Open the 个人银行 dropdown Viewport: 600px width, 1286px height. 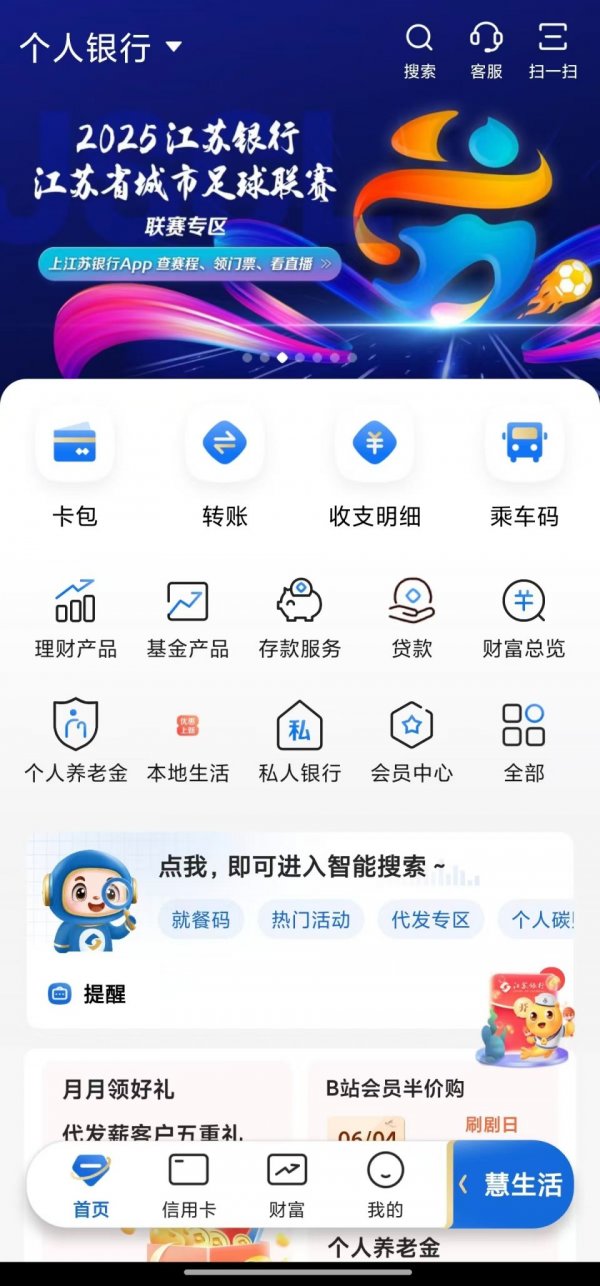point(100,47)
